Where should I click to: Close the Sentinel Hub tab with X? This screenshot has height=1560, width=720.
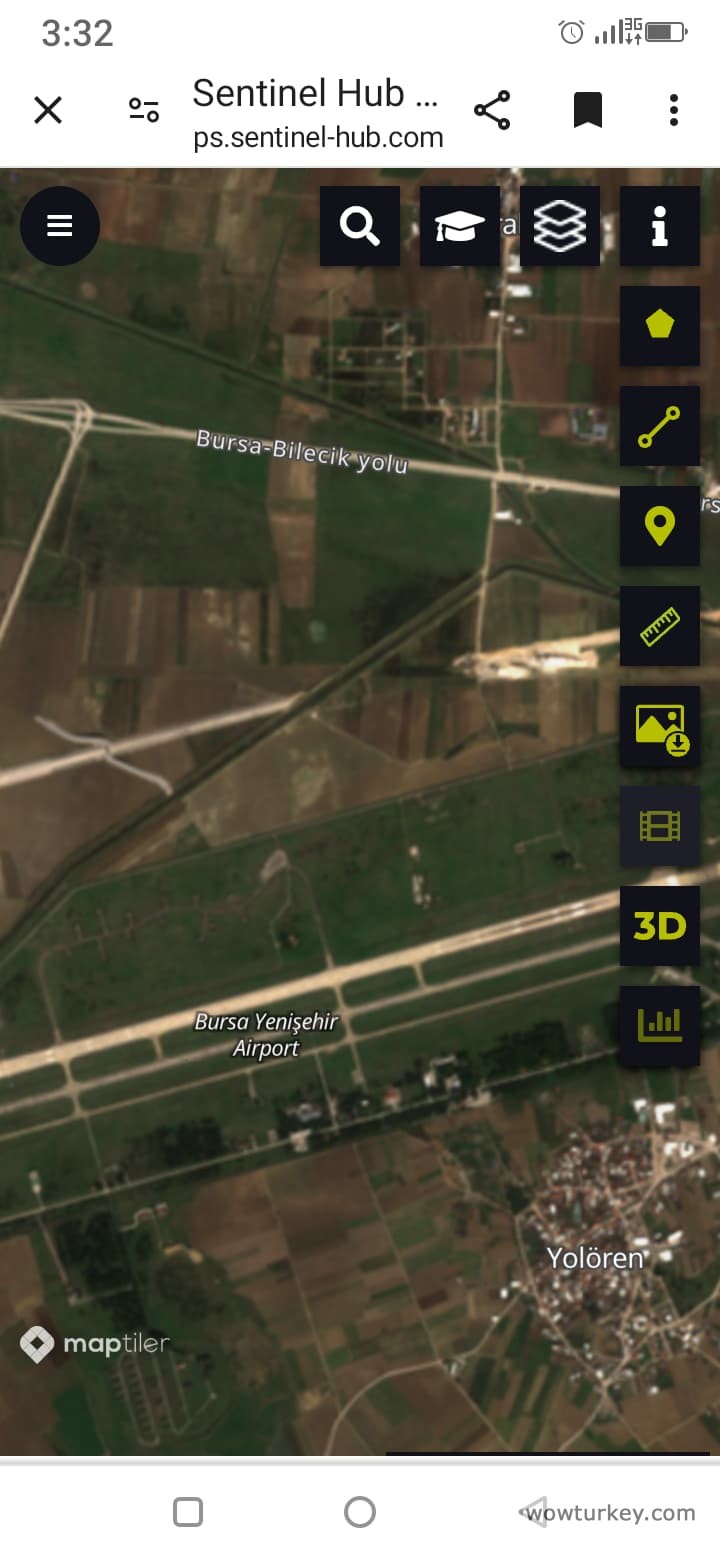47,110
